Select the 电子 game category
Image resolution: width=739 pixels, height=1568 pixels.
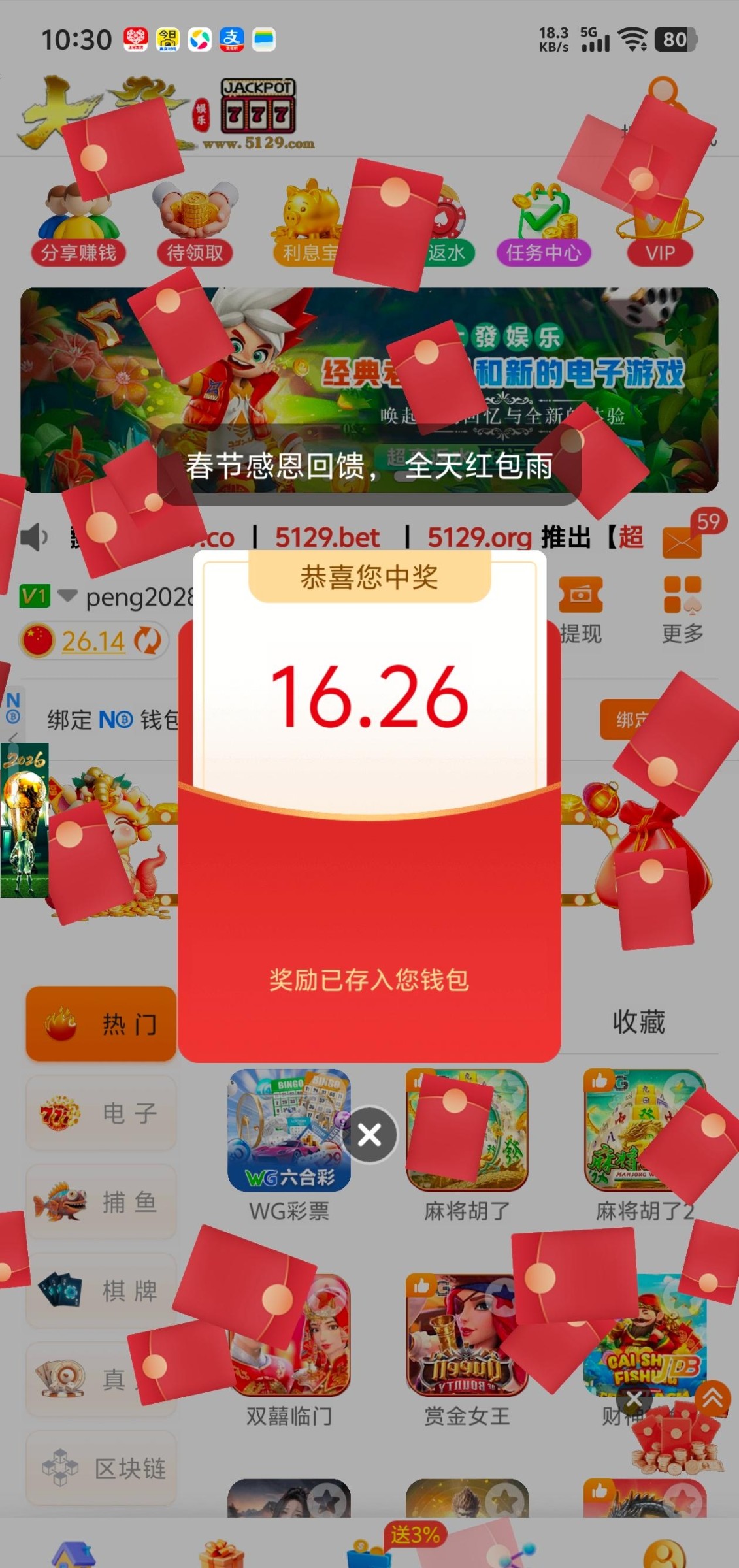(101, 1113)
